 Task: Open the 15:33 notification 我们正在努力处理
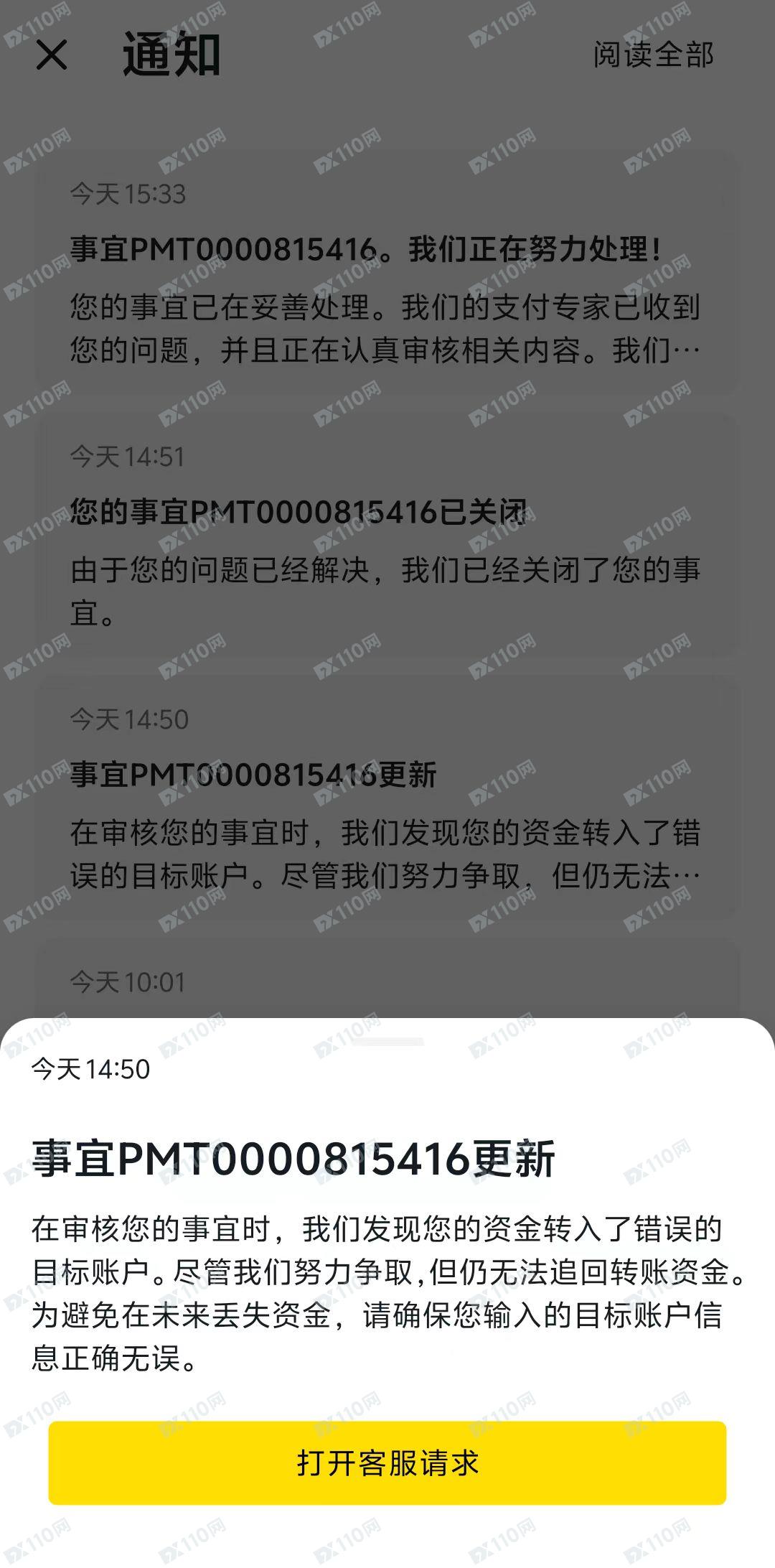coord(387,273)
